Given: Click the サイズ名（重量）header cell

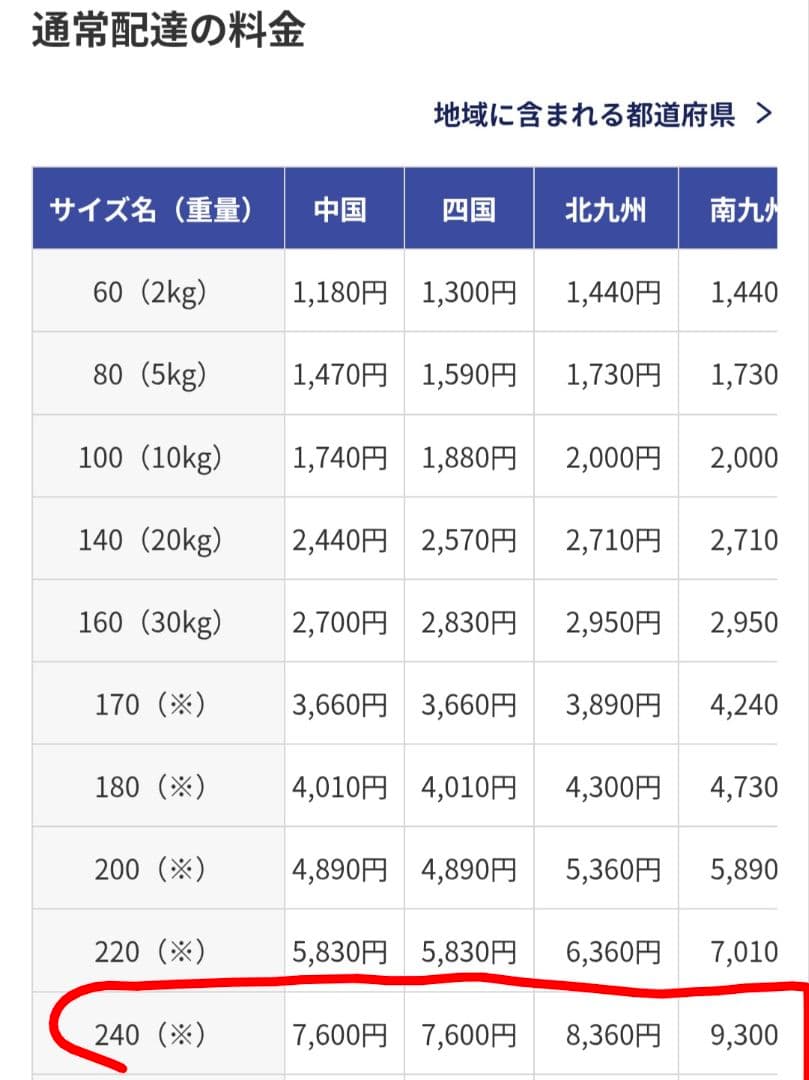Looking at the screenshot, I should click(x=156, y=209).
